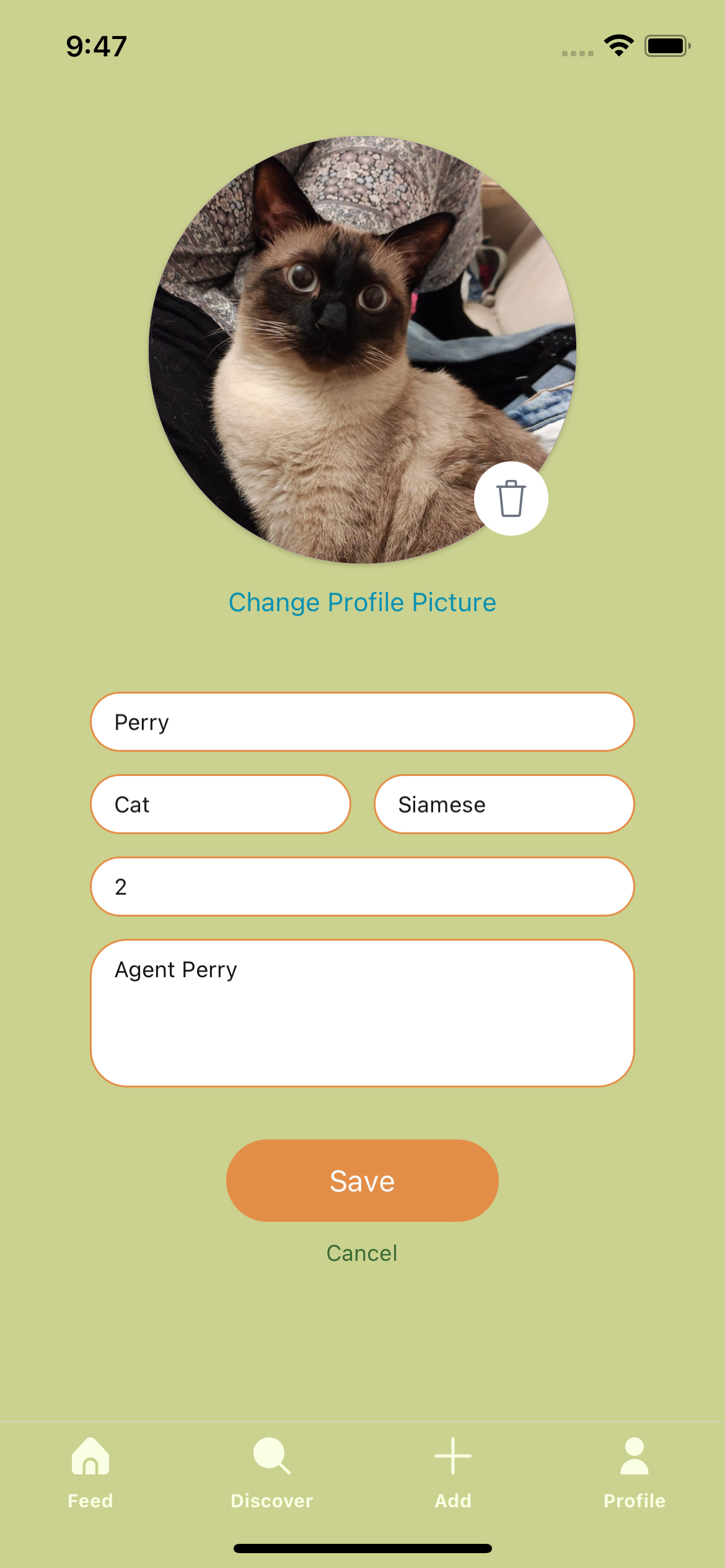Delete the profile picture with trash icon
Image resolution: width=725 pixels, height=1568 pixels.
tap(511, 499)
